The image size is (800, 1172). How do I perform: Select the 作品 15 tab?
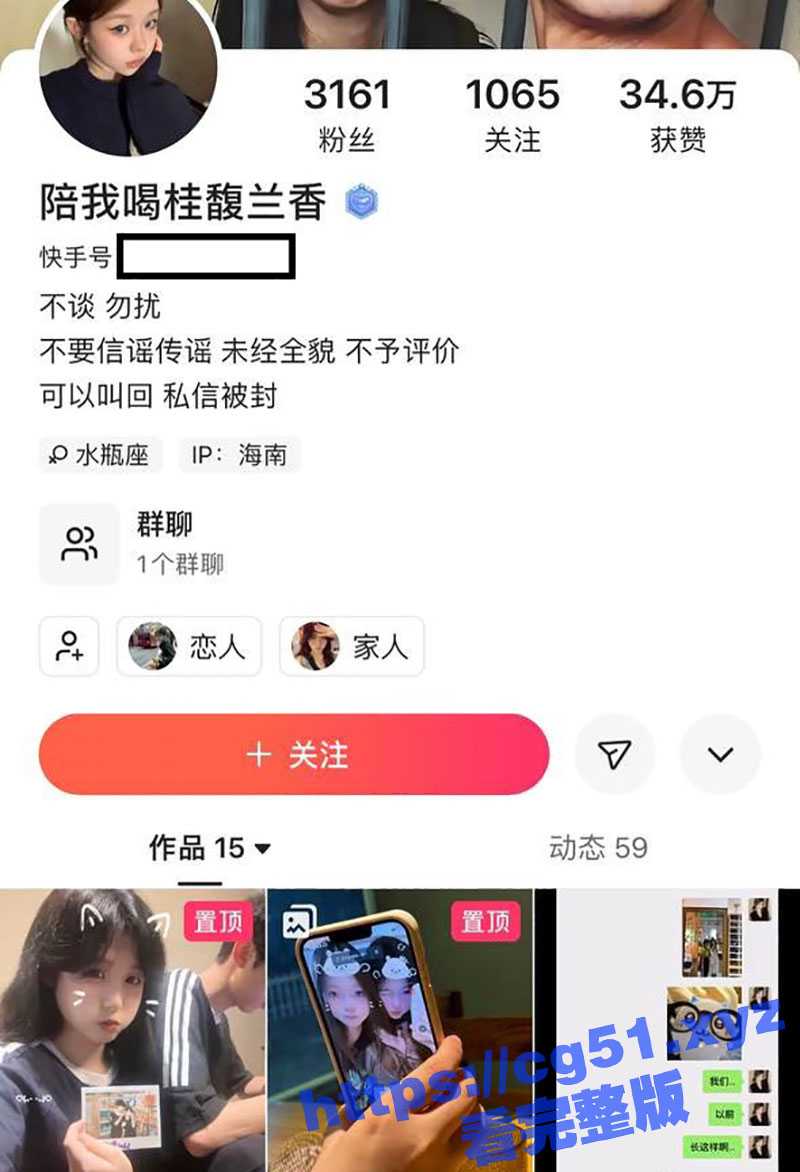click(x=209, y=849)
